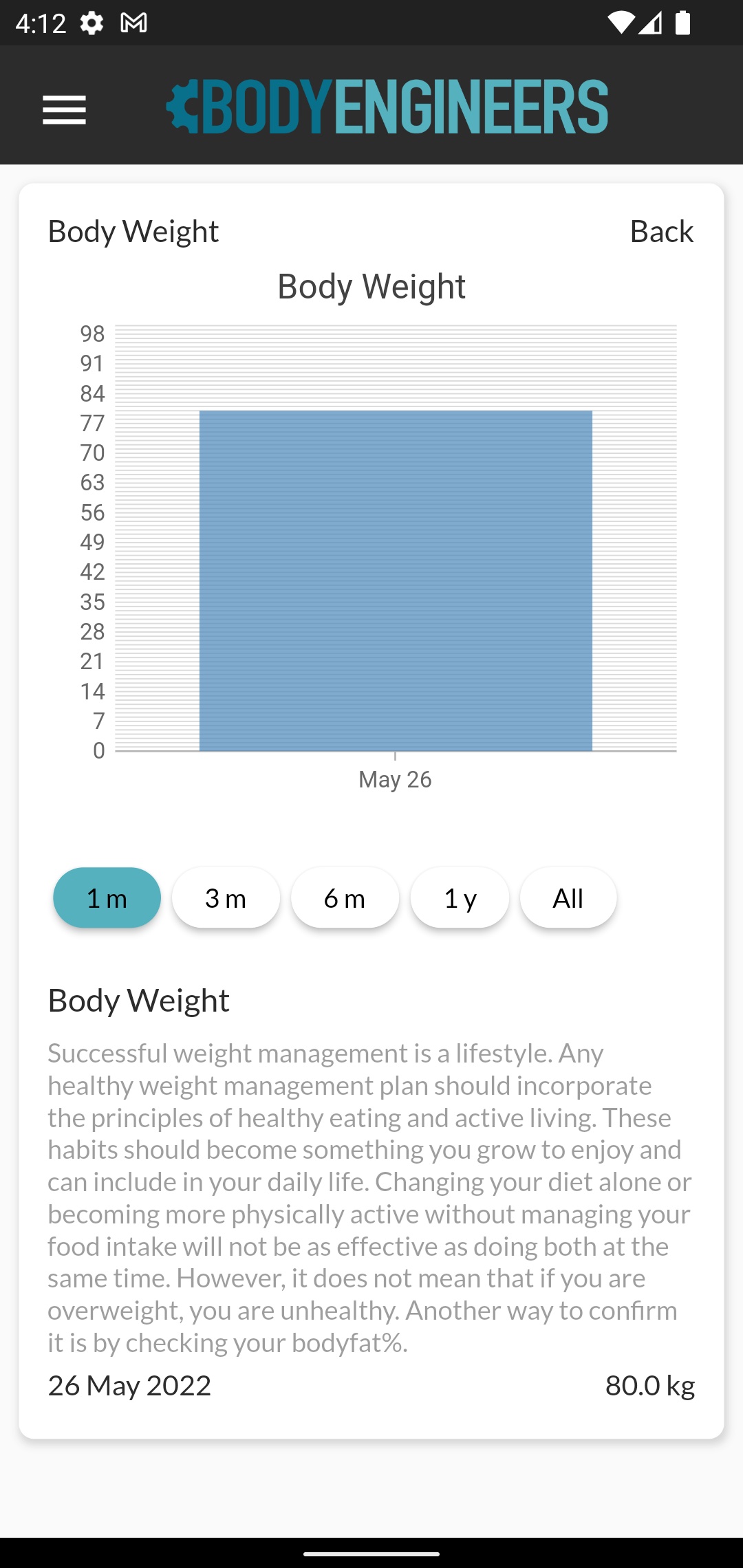The height and width of the screenshot is (1568, 743).
Task: Open the hamburger navigation menu
Action: click(x=64, y=110)
